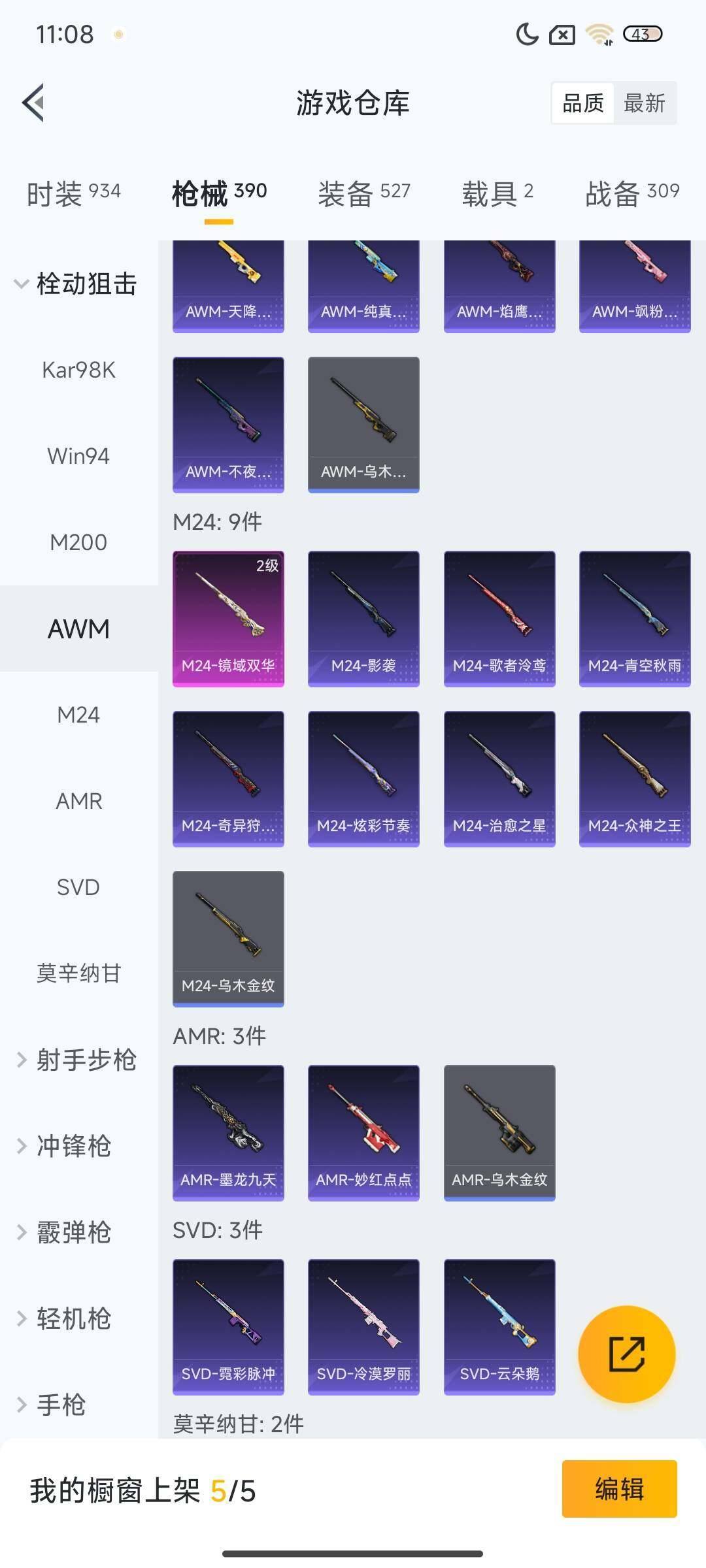Select the M24 category in sidebar
Screen dimensions: 706x1568
(x=78, y=715)
